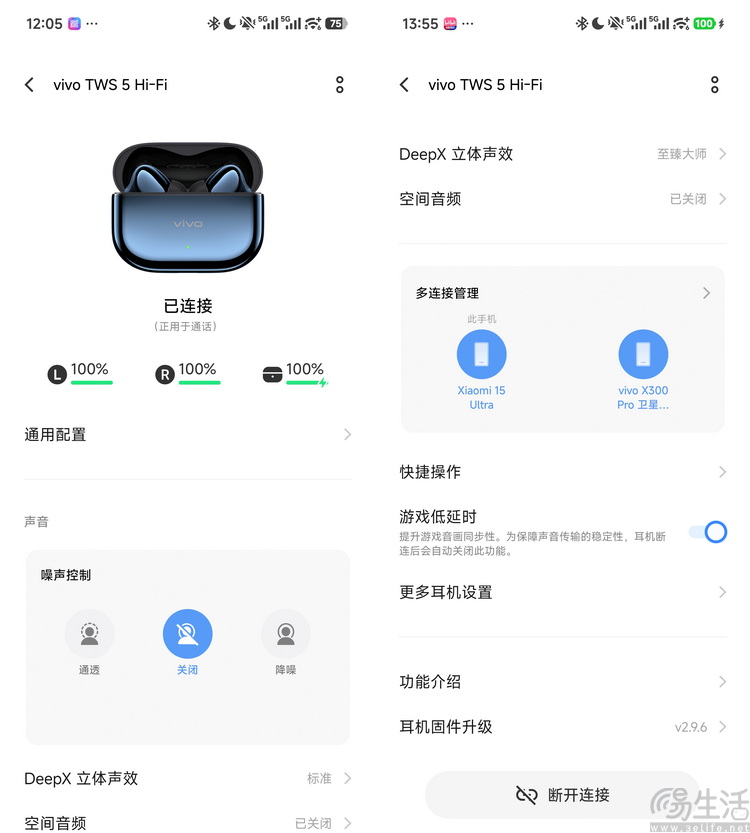750x833 pixels.
Task: Toggle 空间音频 from 已关闭 state
Action: pos(563,199)
